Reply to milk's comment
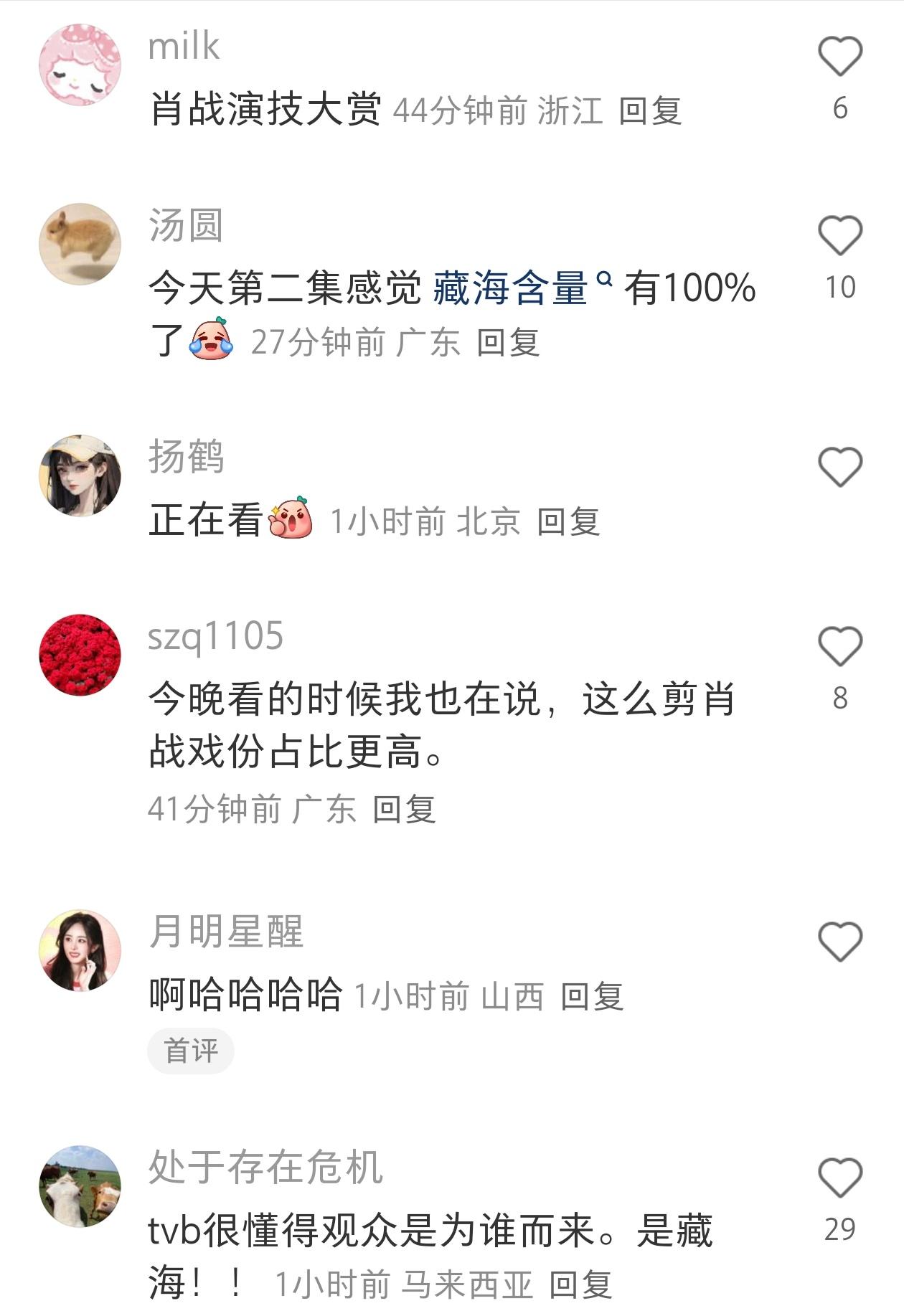The image size is (904, 1316). click(649, 111)
